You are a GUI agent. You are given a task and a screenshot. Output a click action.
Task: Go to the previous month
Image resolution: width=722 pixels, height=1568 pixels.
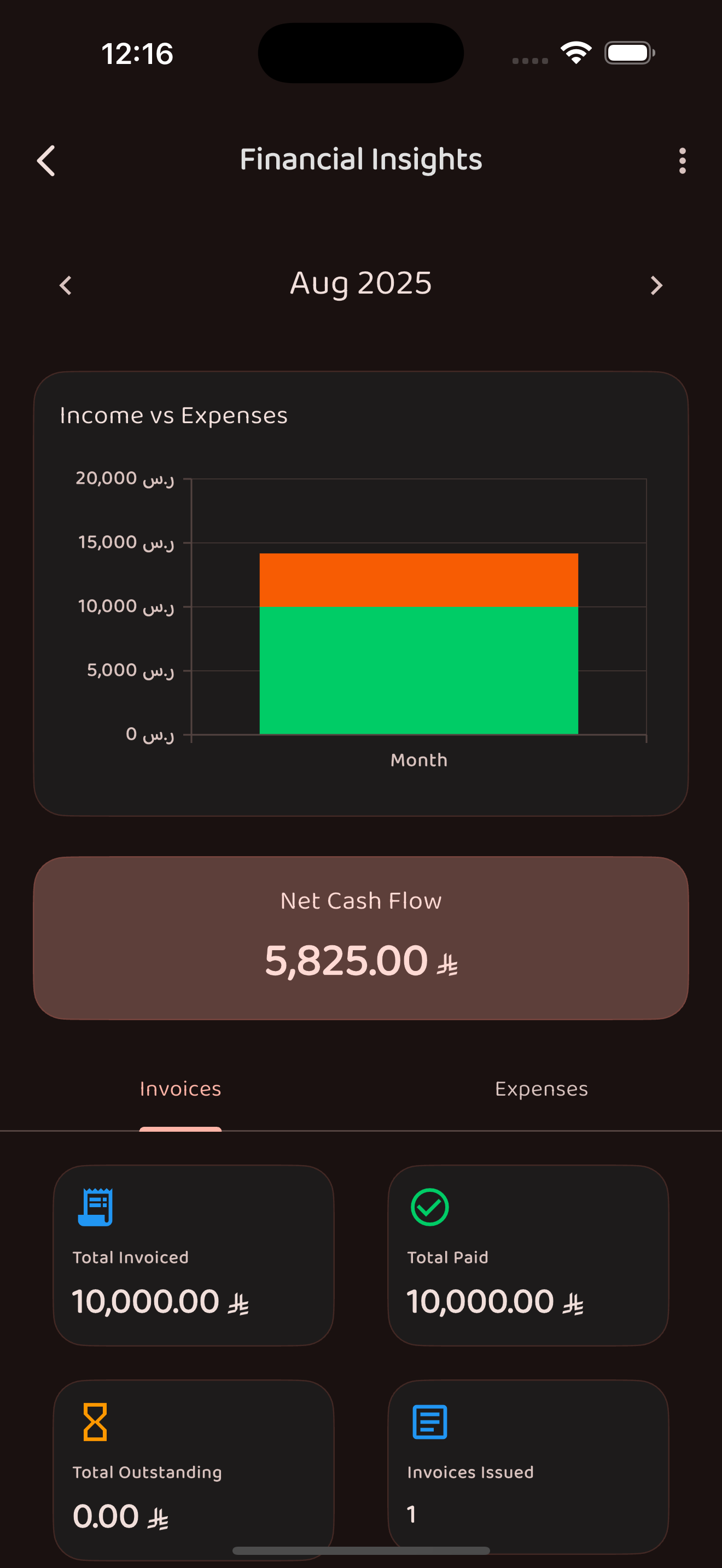click(x=66, y=285)
